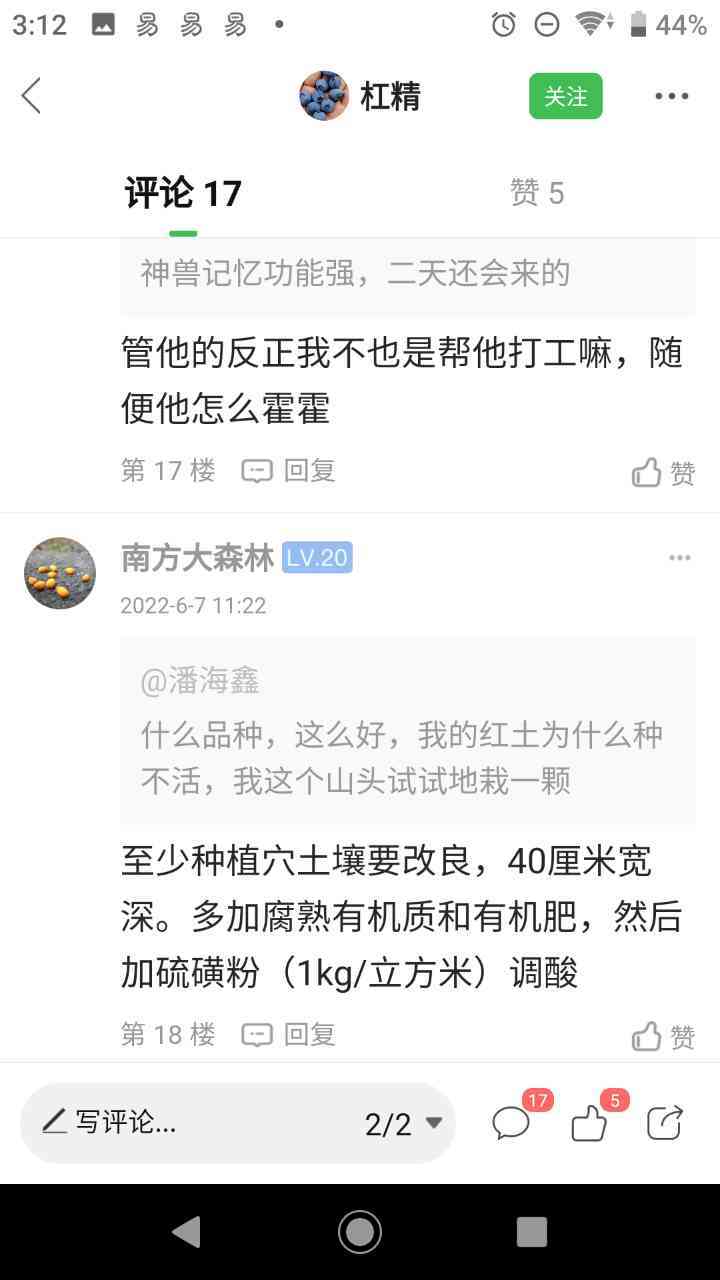Image resolution: width=720 pixels, height=1280 pixels.
Task: Open the 2/2 page selector dropdown
Action: click(x=403, y=1124)
